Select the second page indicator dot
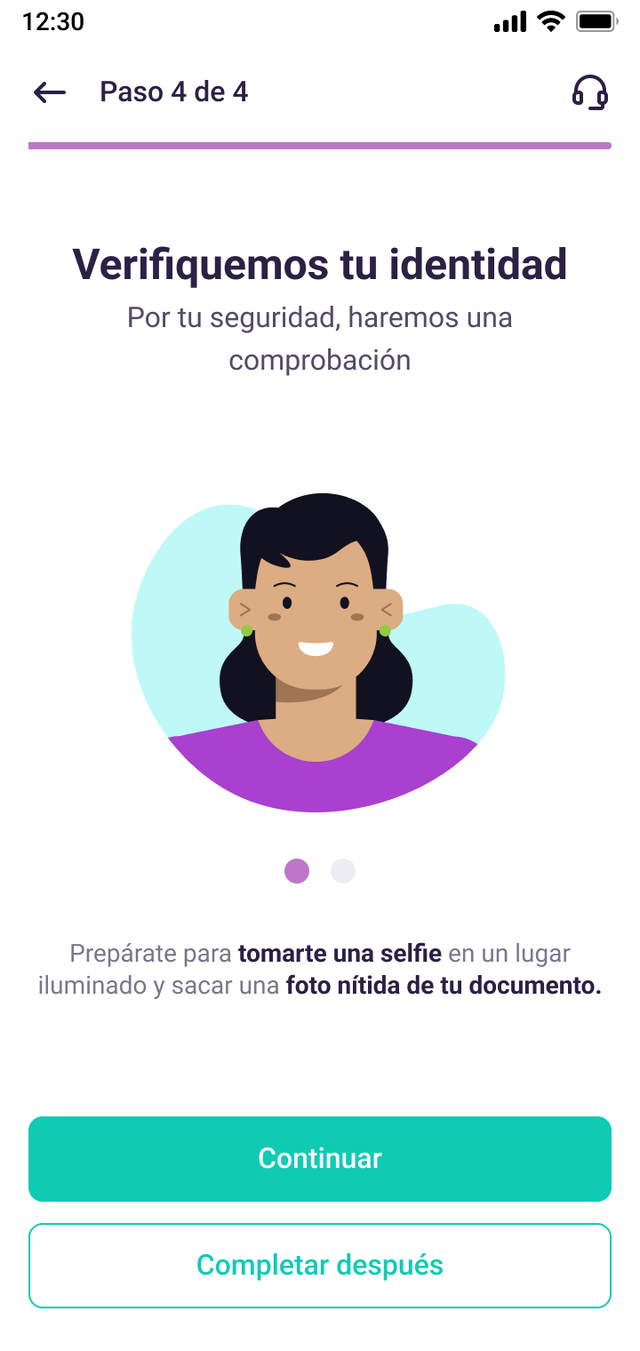The height and width of the screenshot is (1351, 640). click(343, 871)
